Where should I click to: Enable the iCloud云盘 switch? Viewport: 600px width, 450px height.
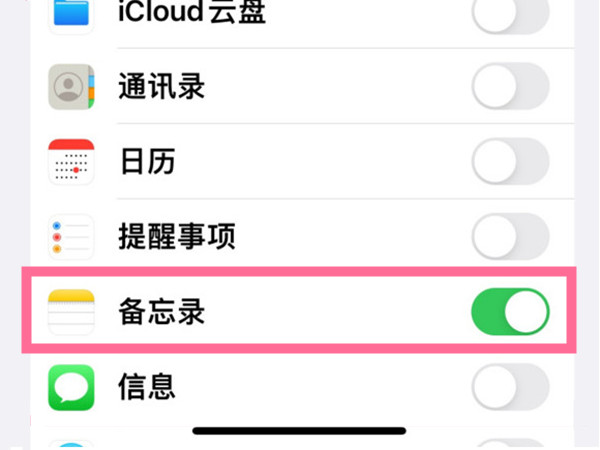click(x=510, y=14)
